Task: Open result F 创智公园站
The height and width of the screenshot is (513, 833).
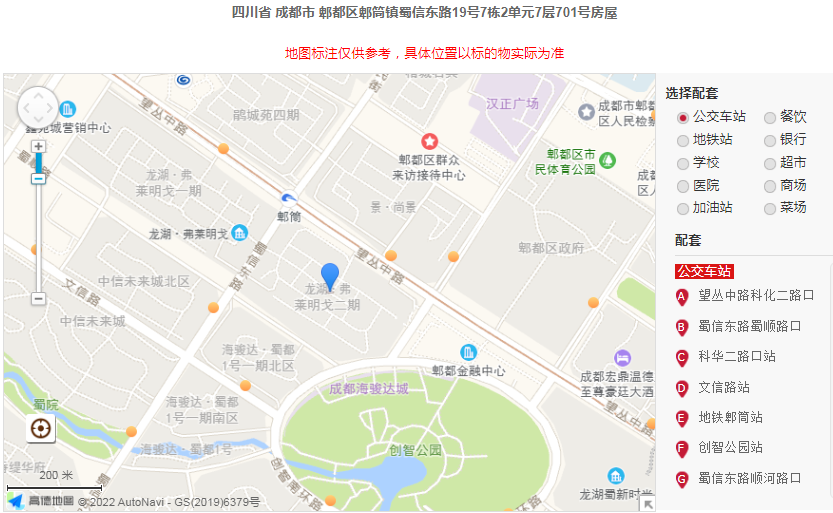Action: (730, 448)
